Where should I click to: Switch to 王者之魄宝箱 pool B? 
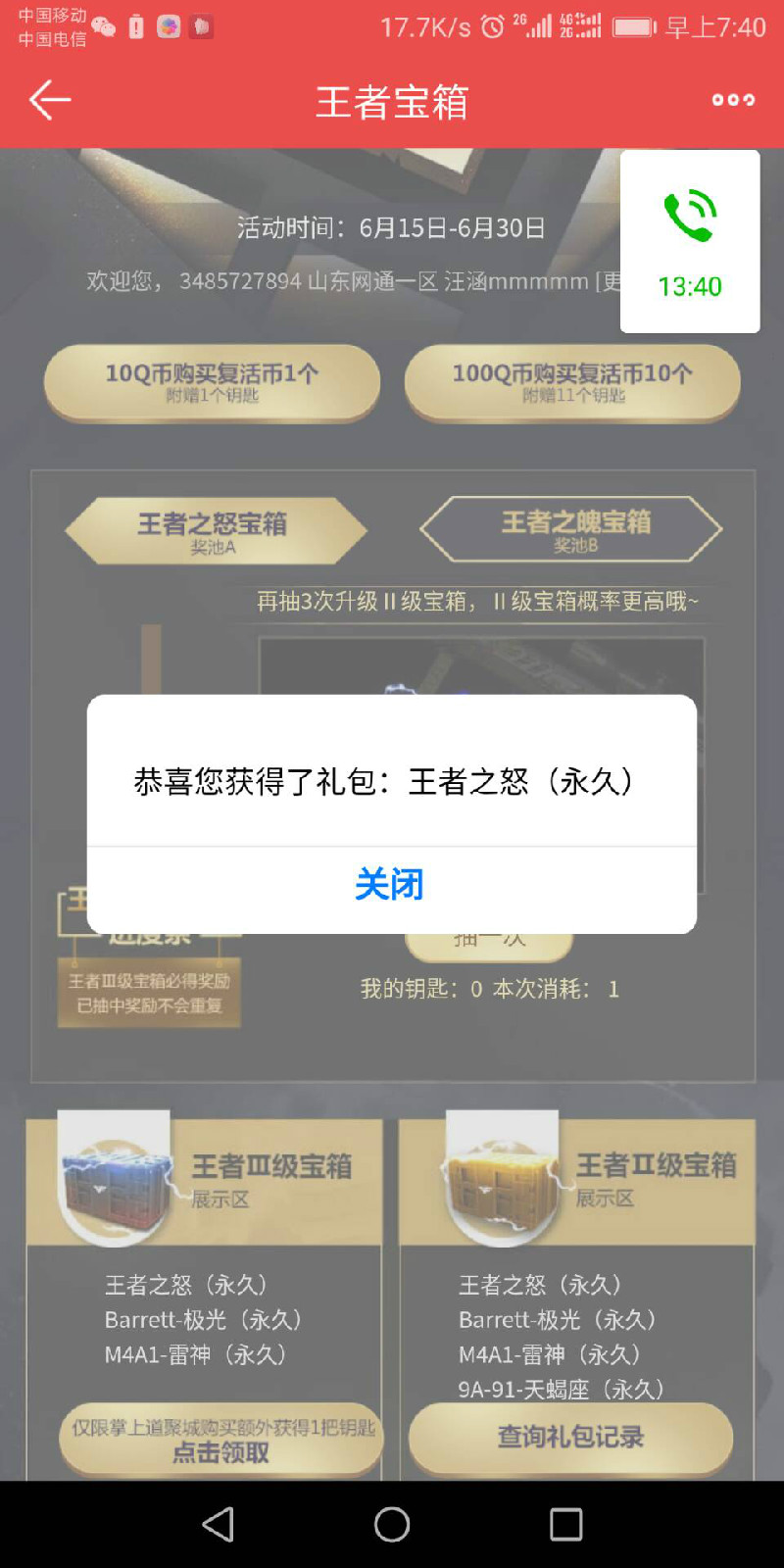click(x=572, y=529)
